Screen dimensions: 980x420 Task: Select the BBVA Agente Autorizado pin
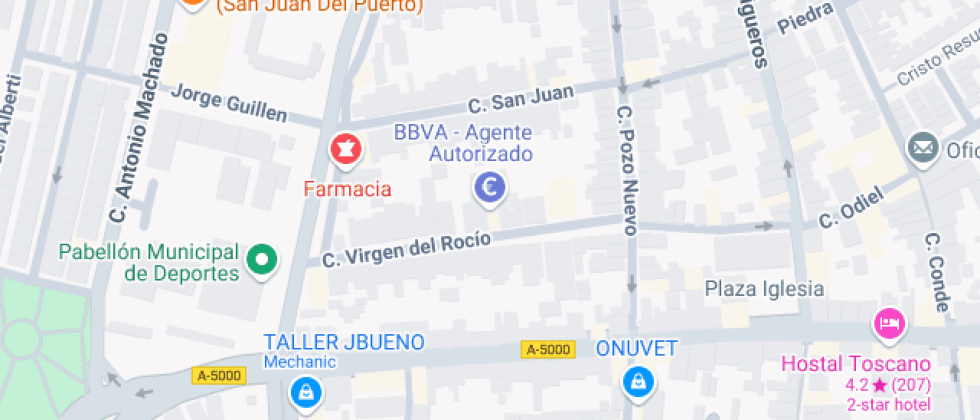490,186
